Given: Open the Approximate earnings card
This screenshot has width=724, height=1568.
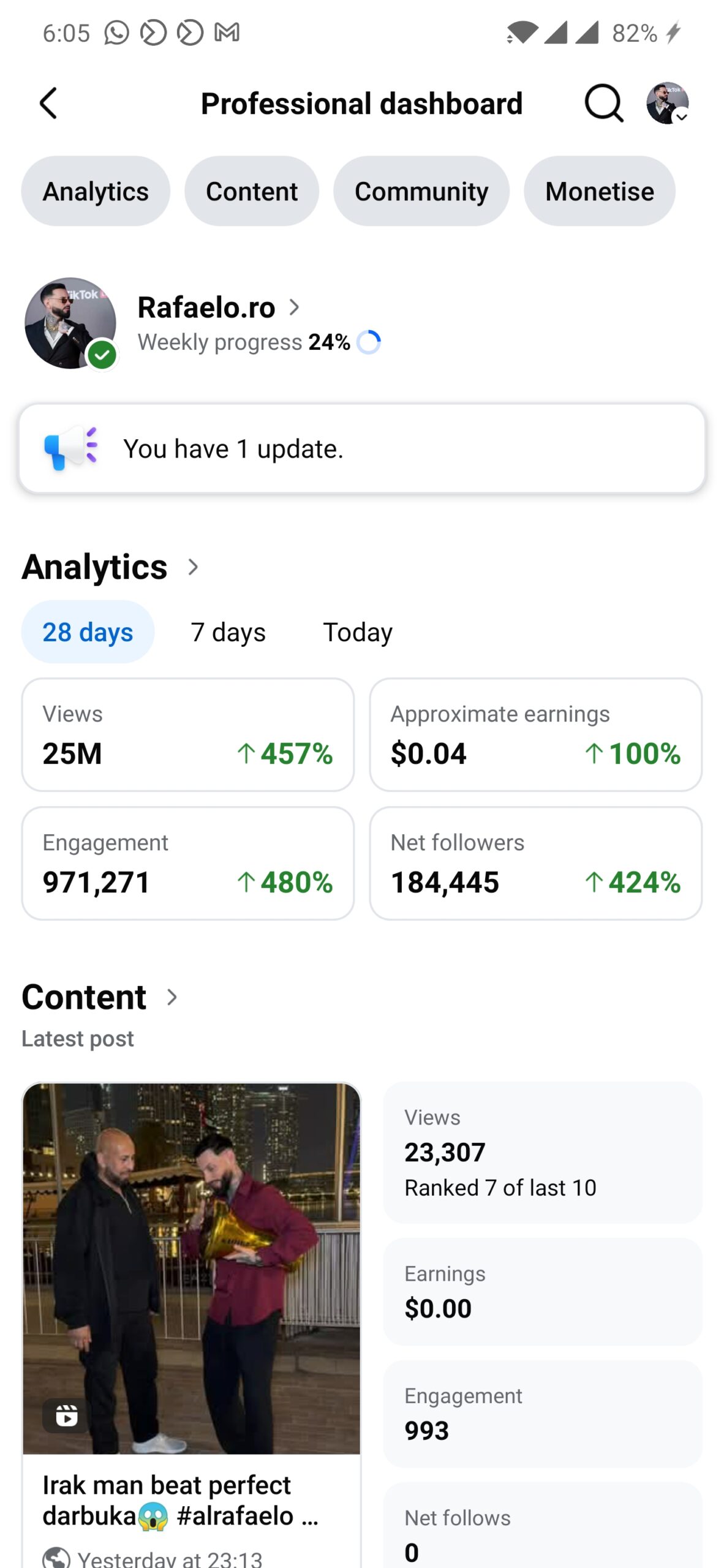Looking at the screenshot, I should 535,734.
